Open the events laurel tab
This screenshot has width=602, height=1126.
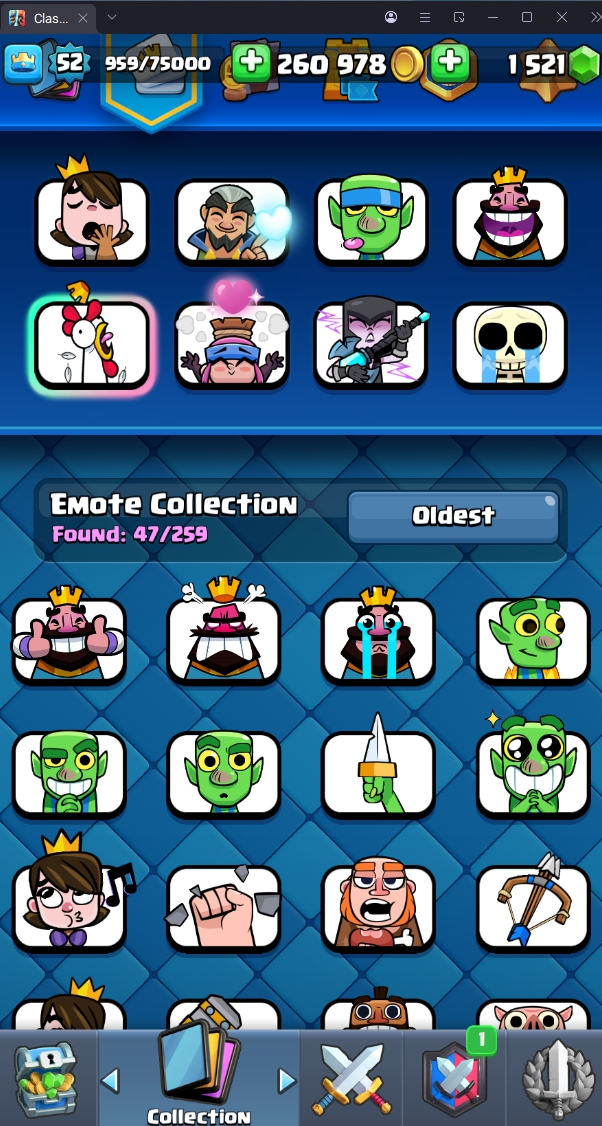click(555, 1080)
